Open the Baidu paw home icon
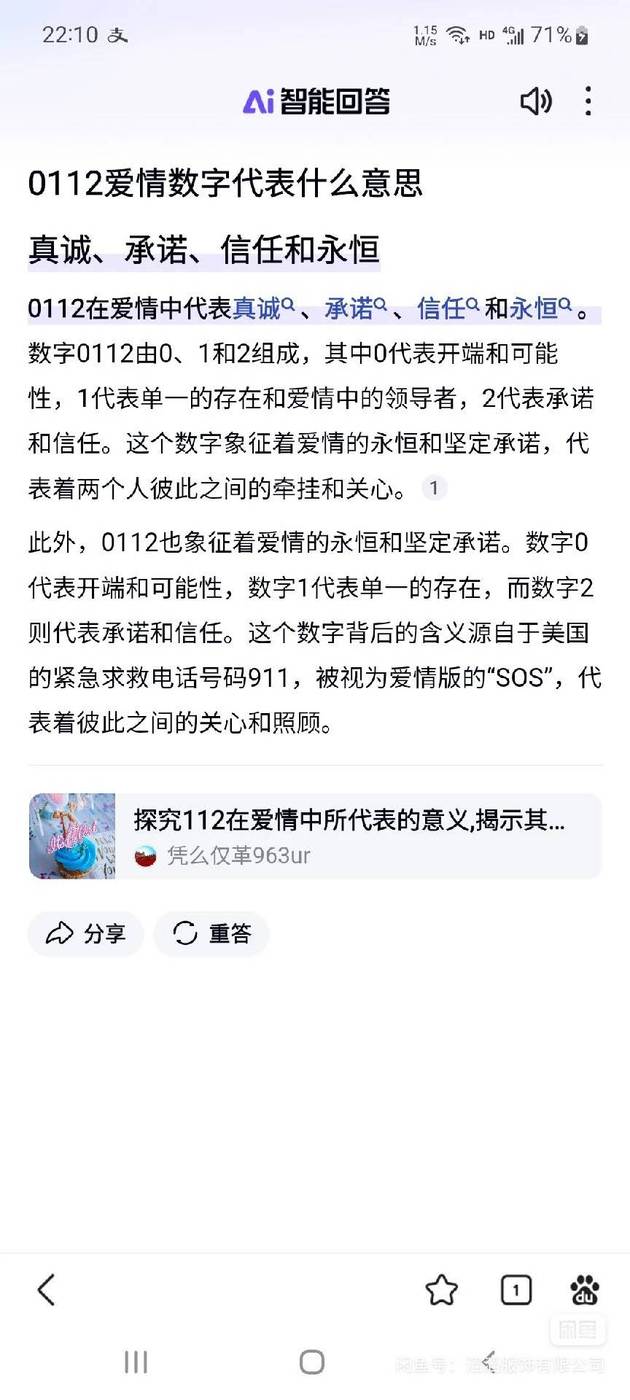This screenshot has height=1400, width=630. click(x=585, y=1290)
